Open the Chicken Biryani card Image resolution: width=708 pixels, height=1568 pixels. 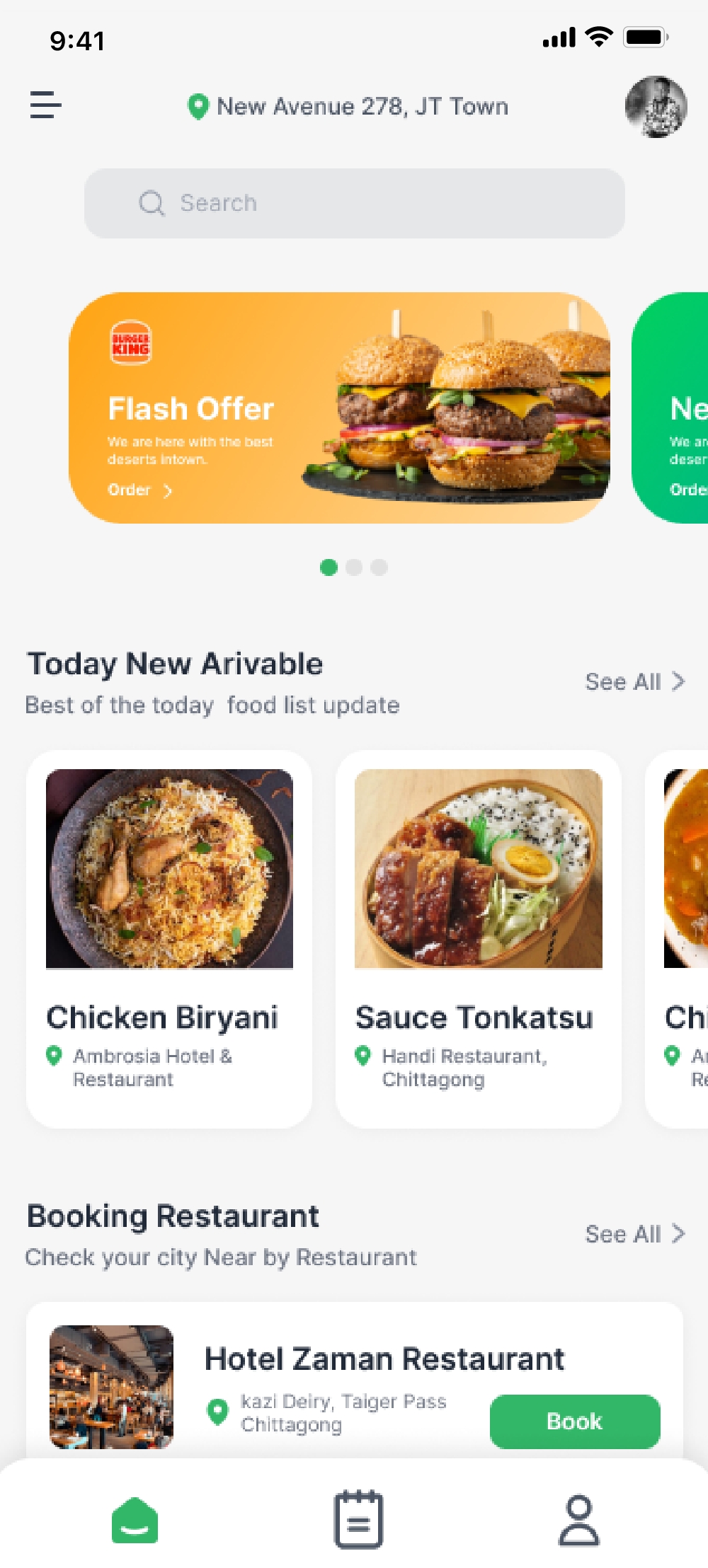point(169,938)
